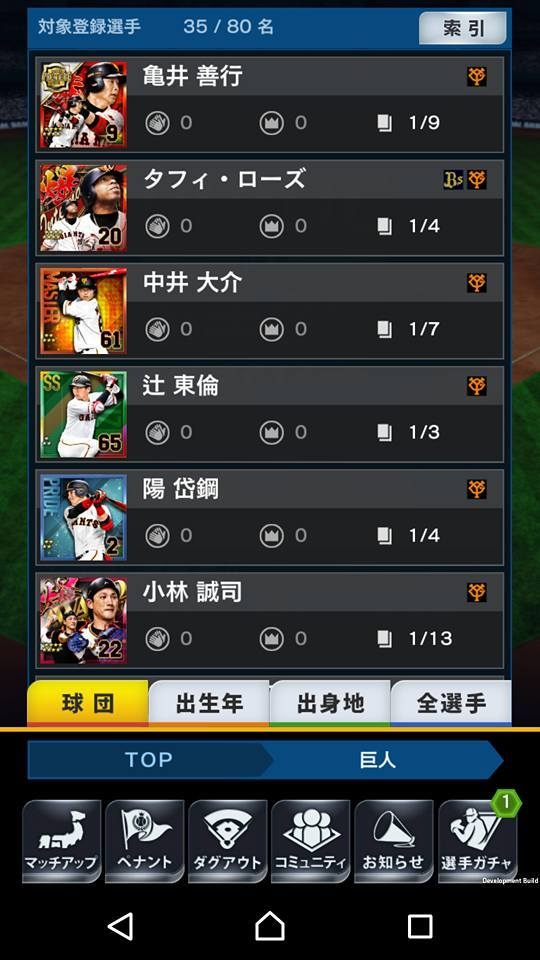Open ダグアウト menu

(x=228, y=841)
